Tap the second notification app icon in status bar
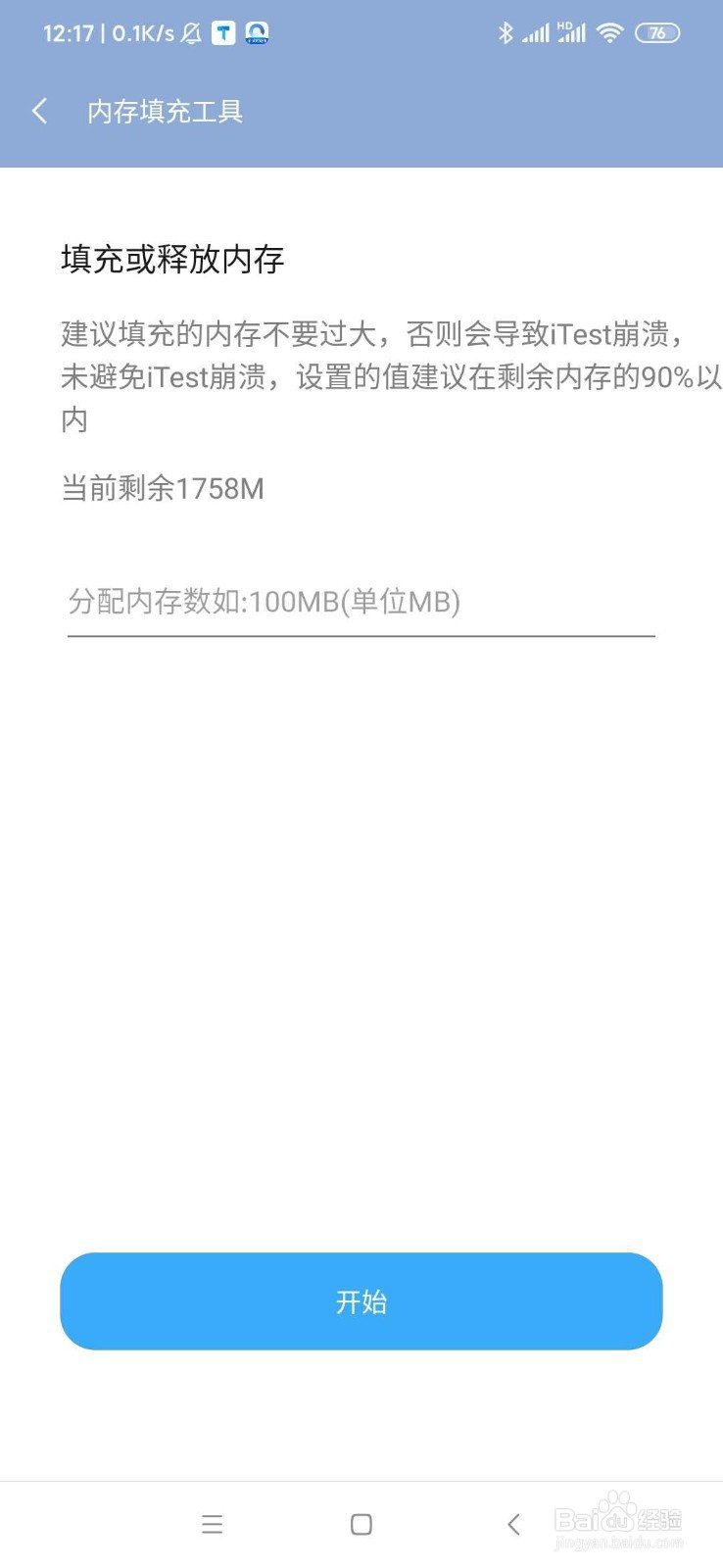The image size is (723, 1568). coord(256,32)
